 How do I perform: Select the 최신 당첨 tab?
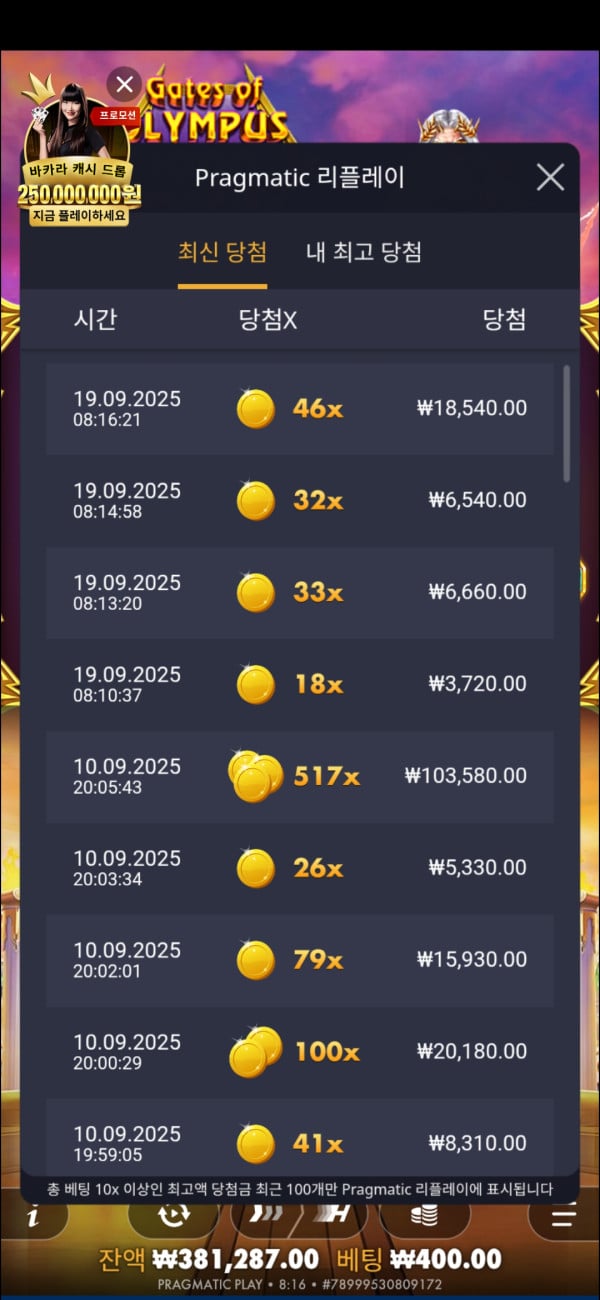[x=222, y=252]
